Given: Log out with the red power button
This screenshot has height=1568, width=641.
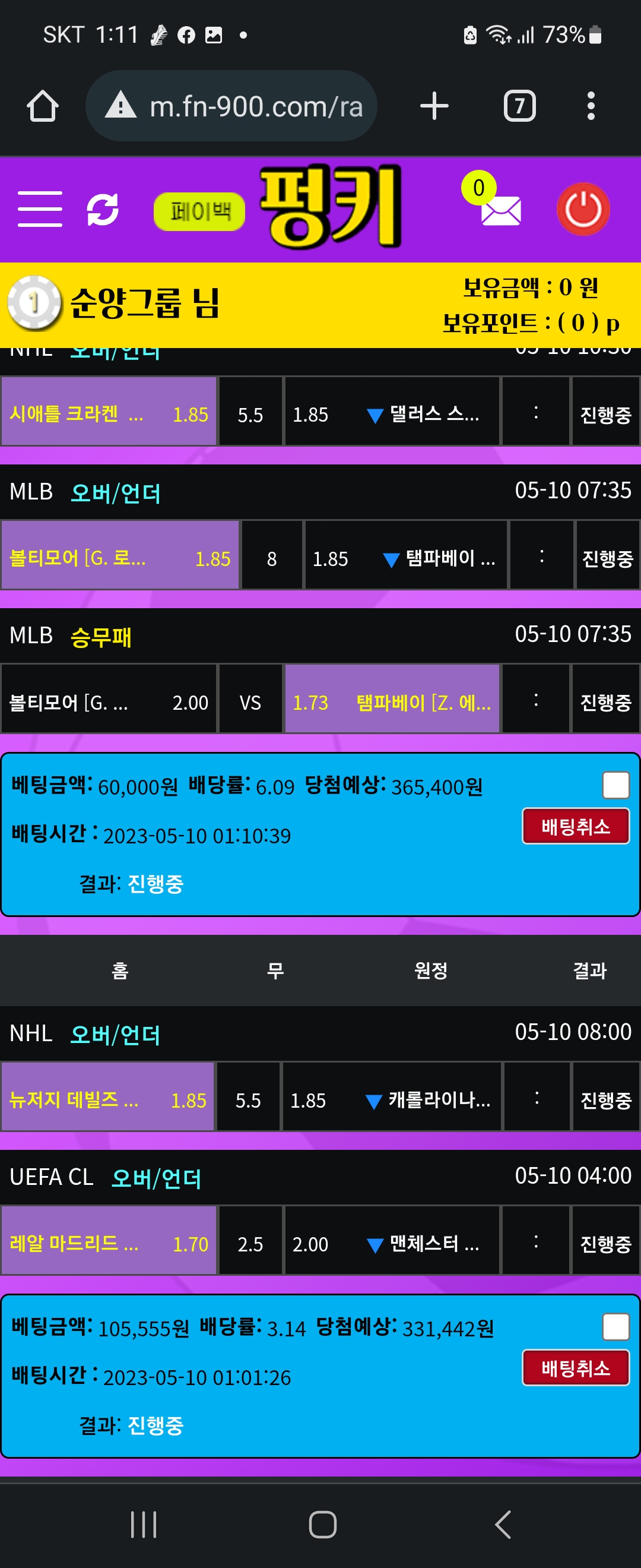Looking at the screenshot, I should pyautogui.click(x=583, y=210).
